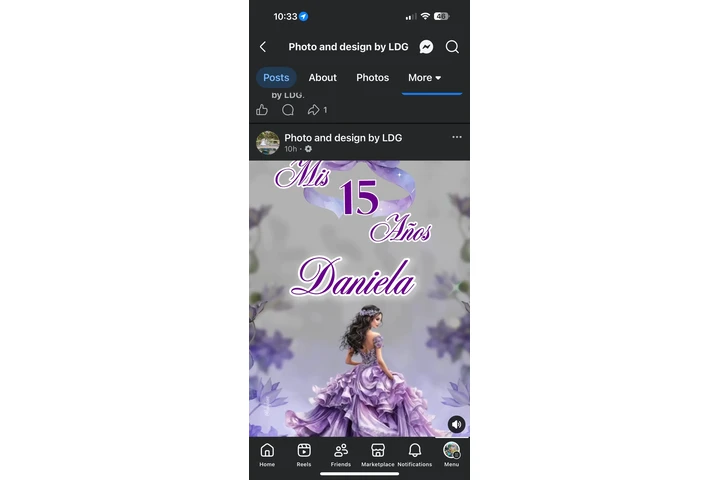Open the Reels tab
The image size is (720, 480).
pos(304,454)
